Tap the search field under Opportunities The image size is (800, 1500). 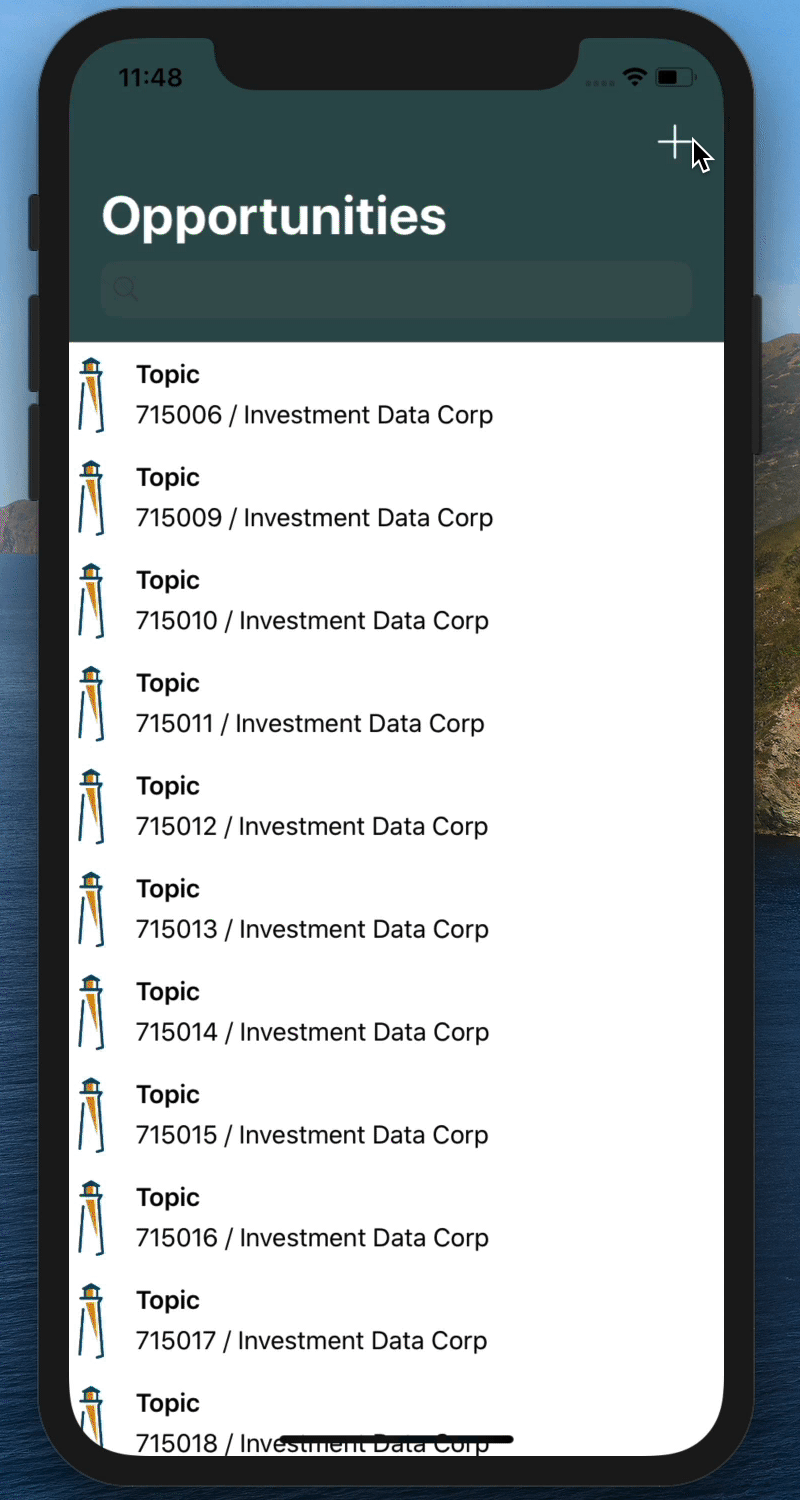point(396,290)
